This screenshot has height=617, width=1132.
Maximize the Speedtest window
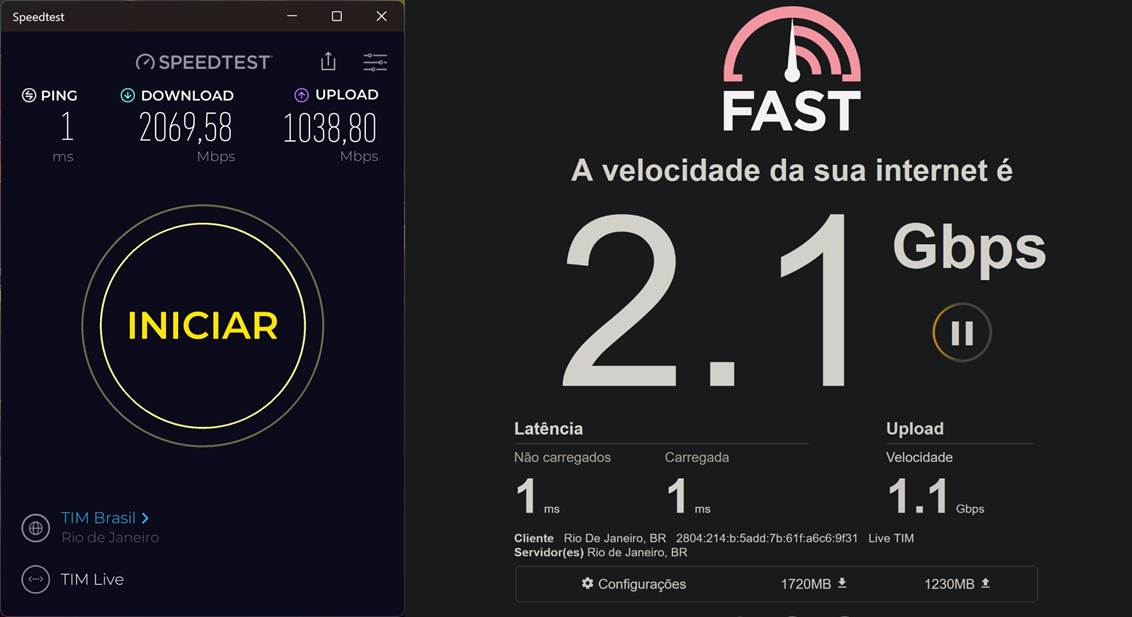click(x=337, y=16)
